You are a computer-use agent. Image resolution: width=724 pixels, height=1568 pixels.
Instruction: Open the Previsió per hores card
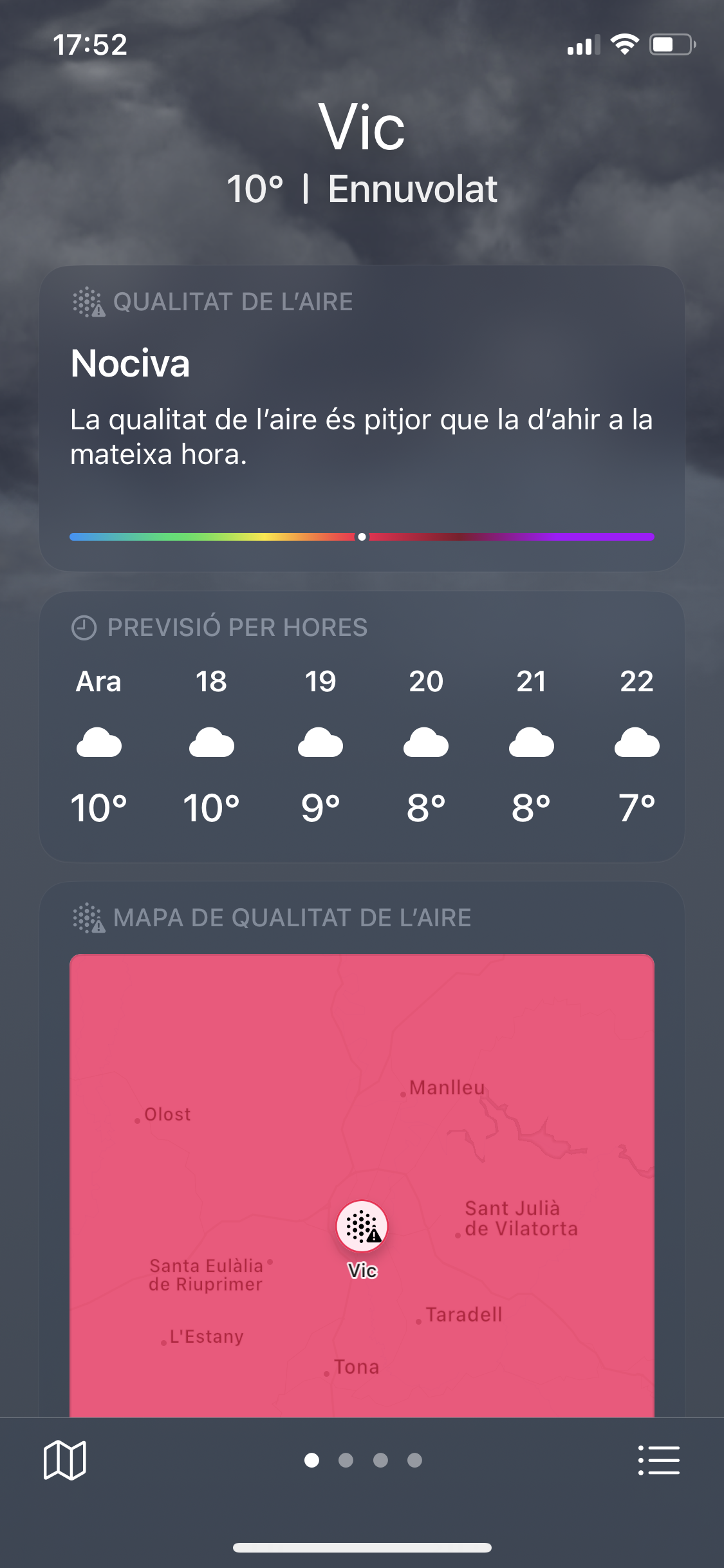362,727
